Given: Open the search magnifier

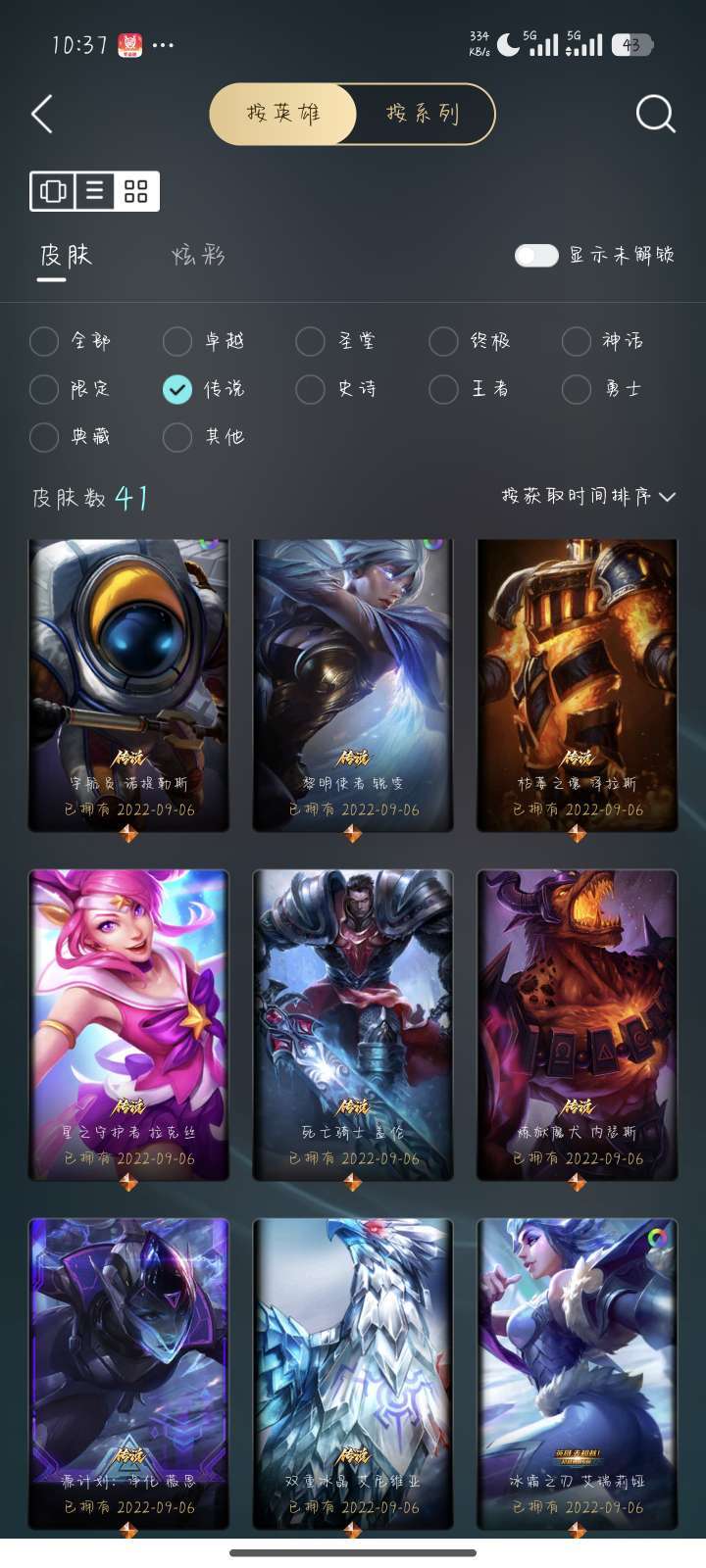Looking at the screenshot, I should (x=653, y=114).
